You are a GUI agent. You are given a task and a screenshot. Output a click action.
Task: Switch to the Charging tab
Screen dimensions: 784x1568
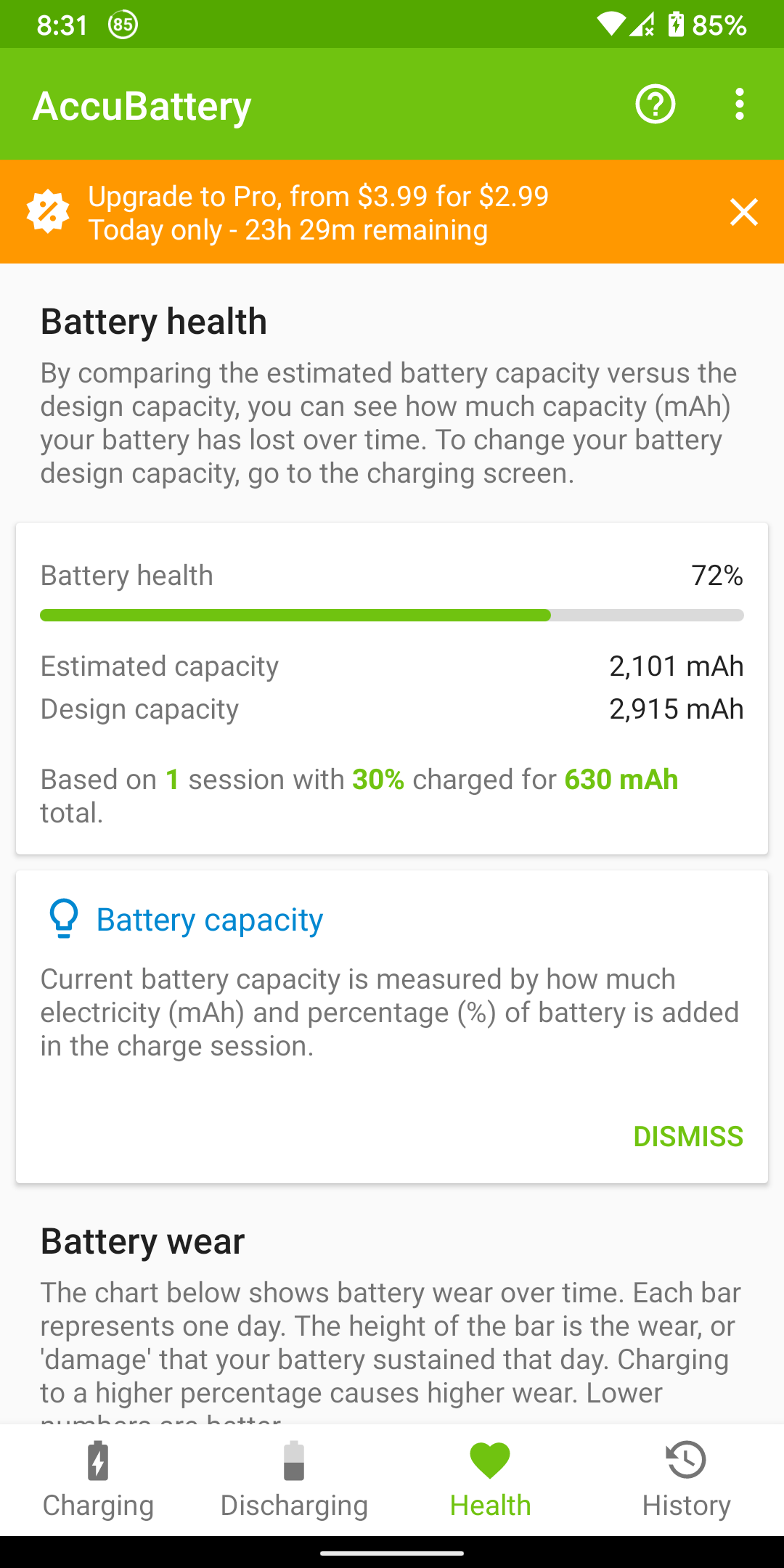coord(98,1481)
